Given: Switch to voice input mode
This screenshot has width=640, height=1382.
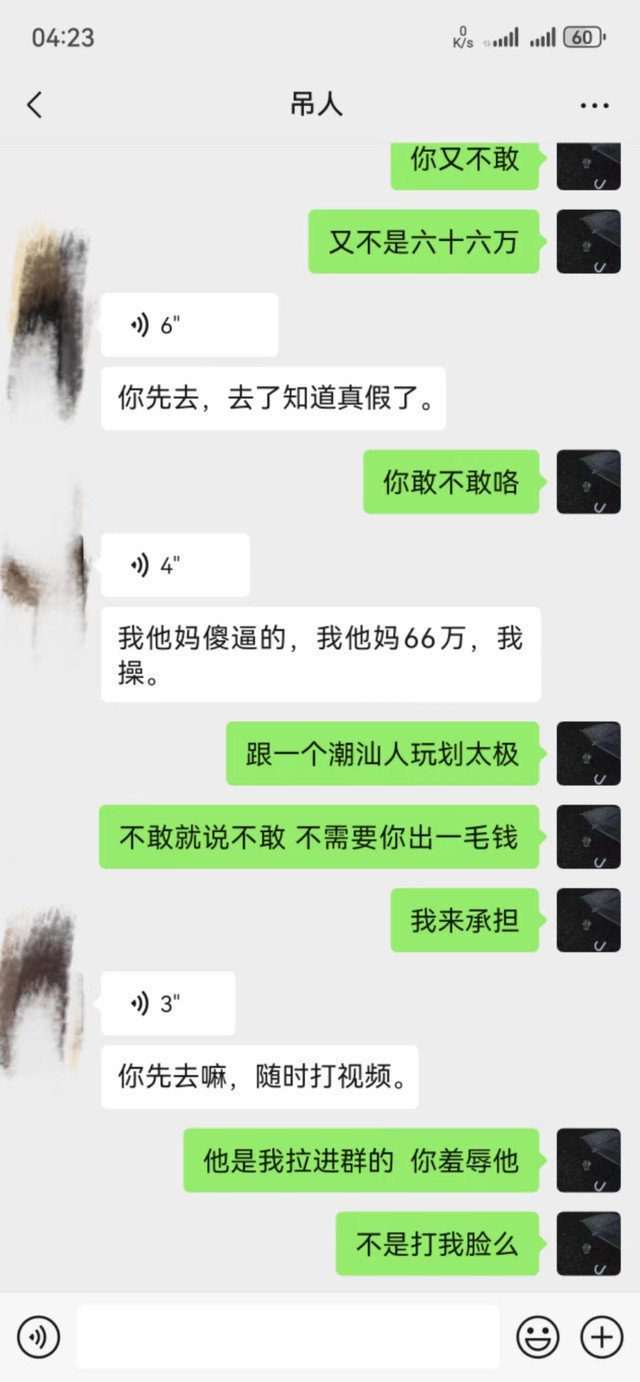Looking at the screenshot, I should pos(38,1336).
